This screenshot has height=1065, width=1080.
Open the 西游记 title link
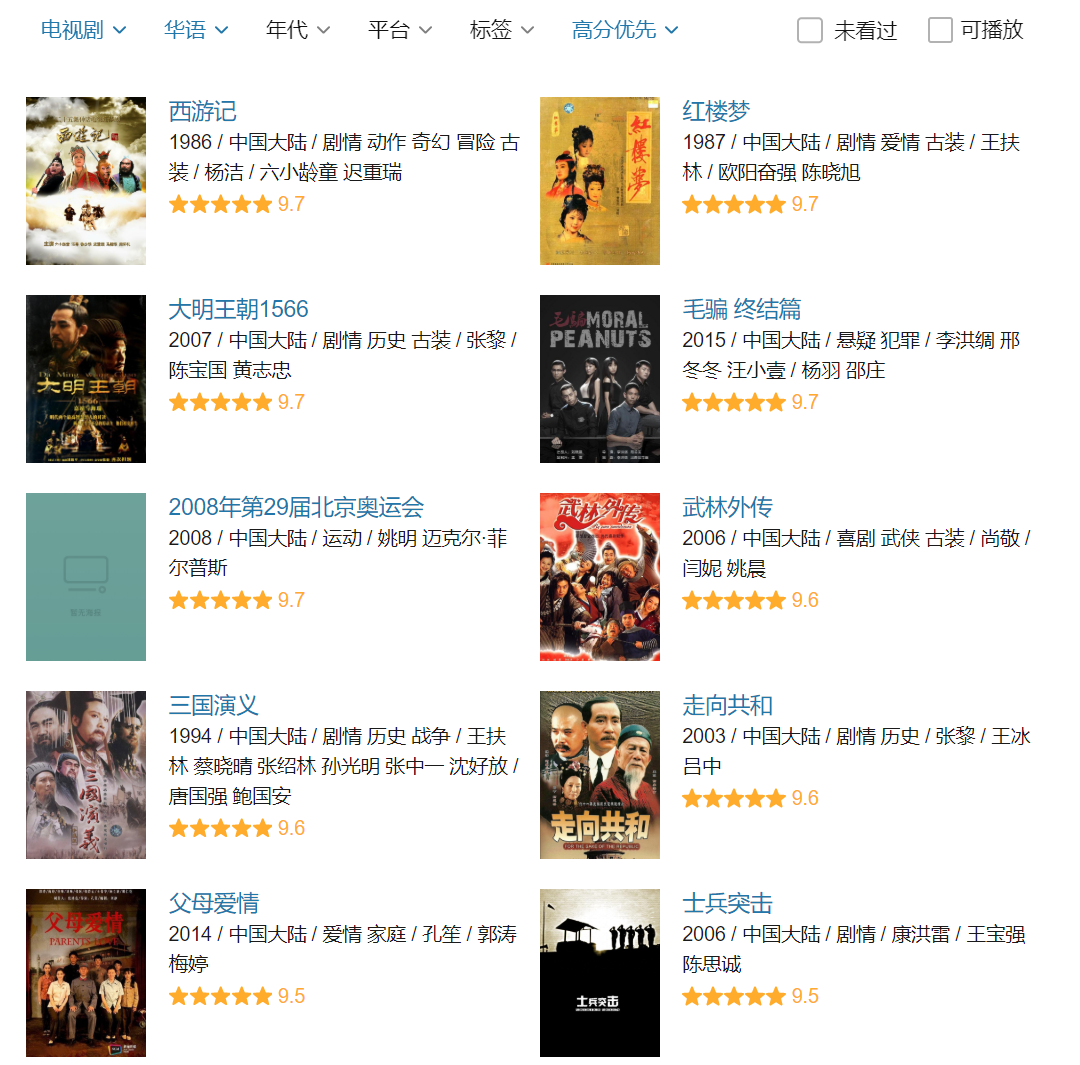tap(203, 111)
